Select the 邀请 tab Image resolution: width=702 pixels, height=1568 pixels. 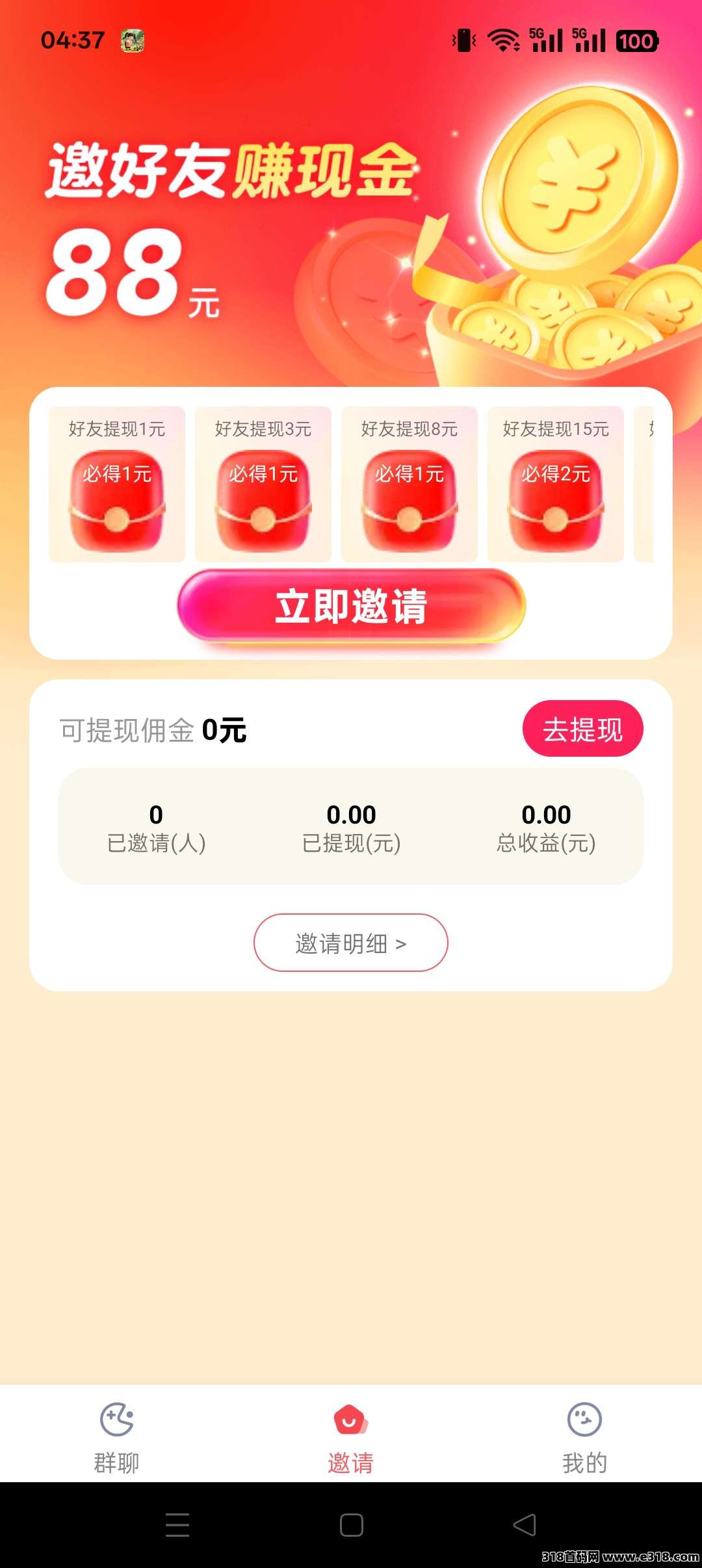(351, 1434)
